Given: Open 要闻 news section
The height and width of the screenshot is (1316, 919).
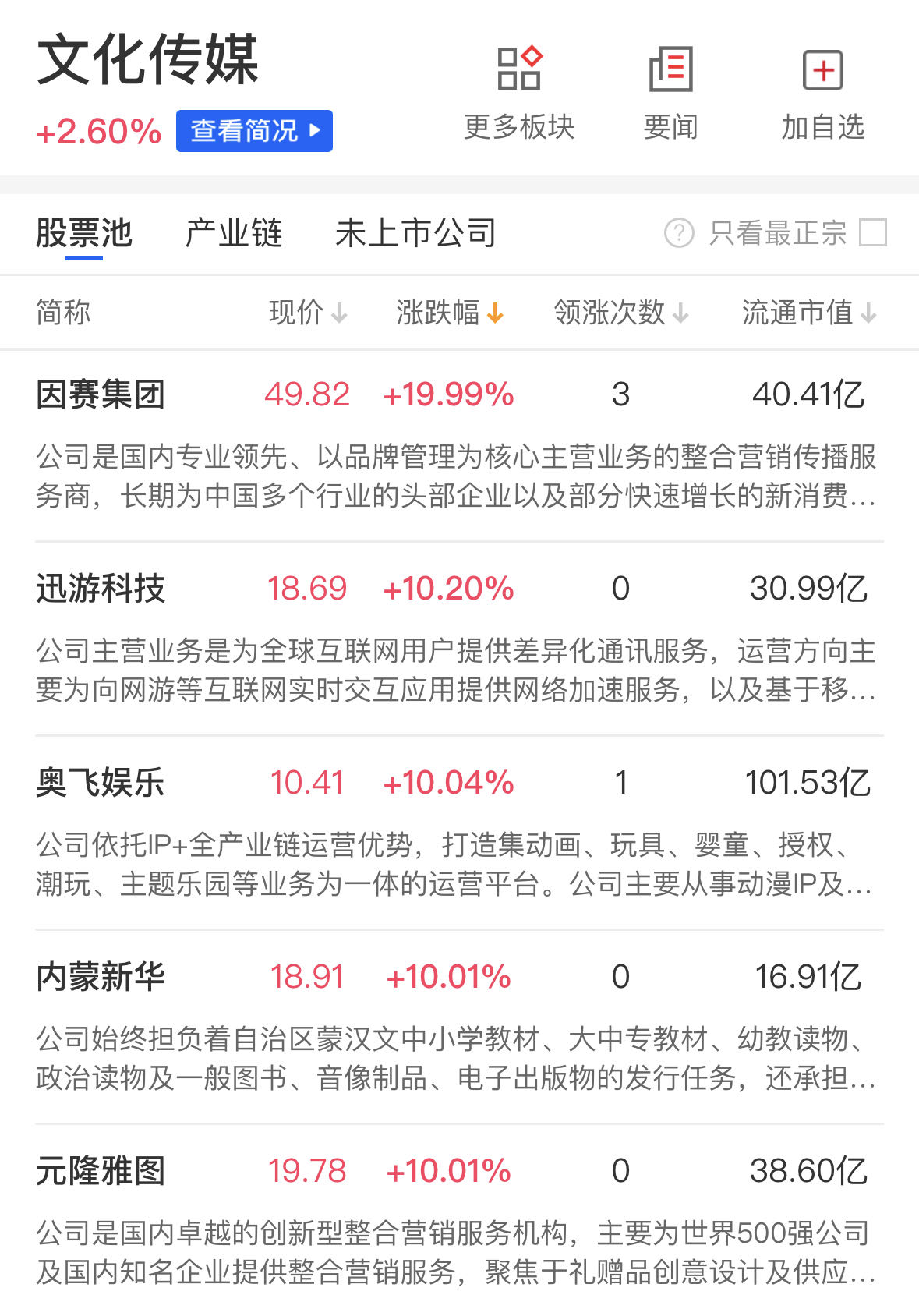Looking at the screenshot, I should coord(670,94).
